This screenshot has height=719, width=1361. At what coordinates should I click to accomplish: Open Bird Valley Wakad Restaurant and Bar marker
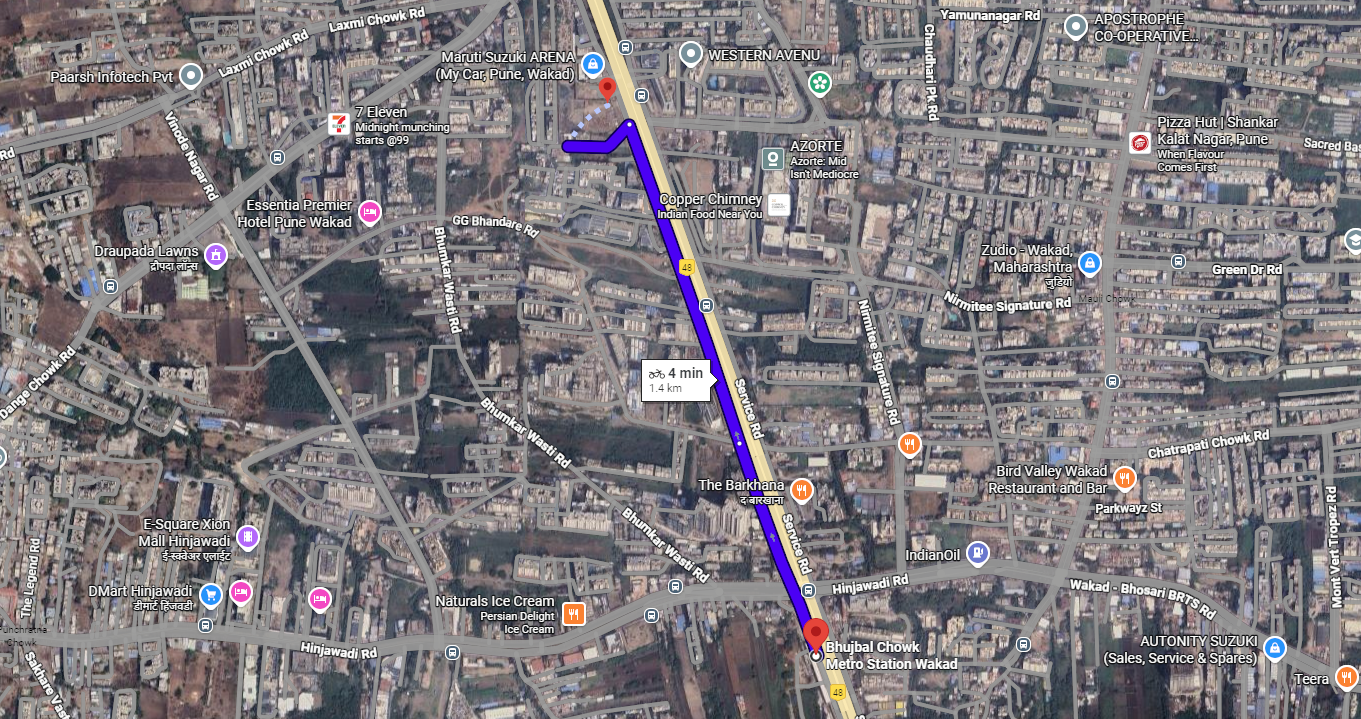click(x=1125, y=478)
